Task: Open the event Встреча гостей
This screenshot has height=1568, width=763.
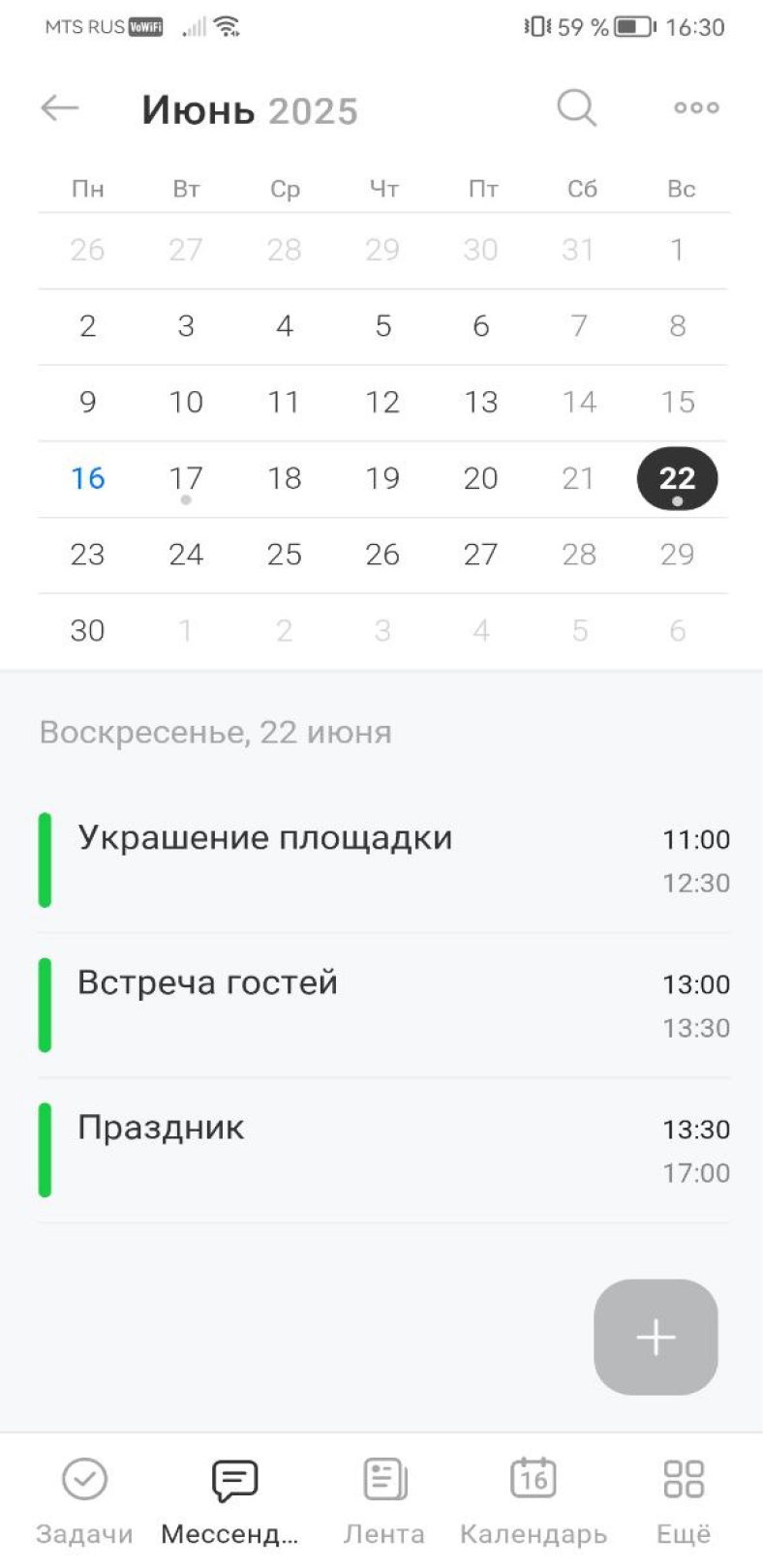Action: pos(383,1006)
